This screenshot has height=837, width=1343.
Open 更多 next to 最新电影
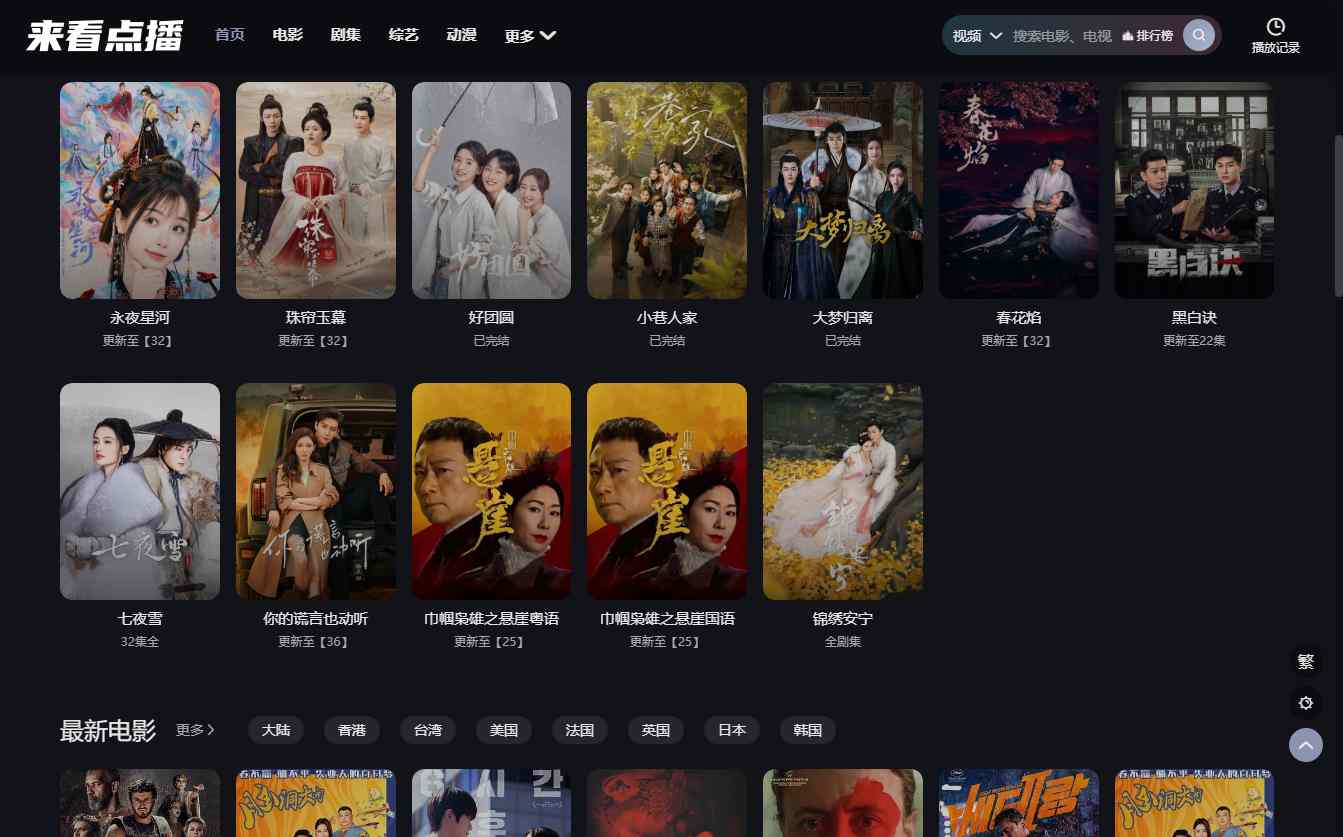pyautogui.click(x=195, y=730)
